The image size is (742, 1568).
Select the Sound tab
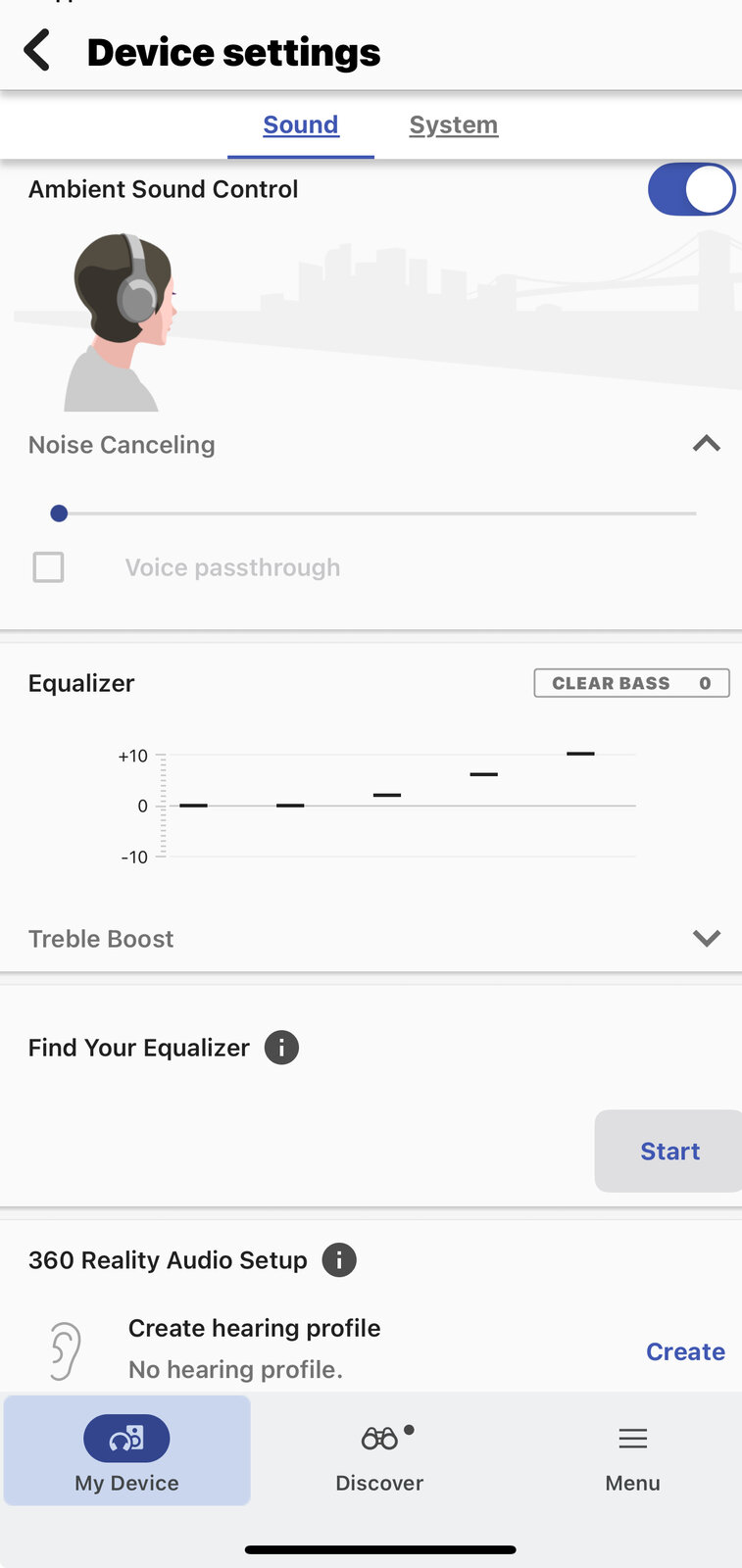(x=301, y=125)
